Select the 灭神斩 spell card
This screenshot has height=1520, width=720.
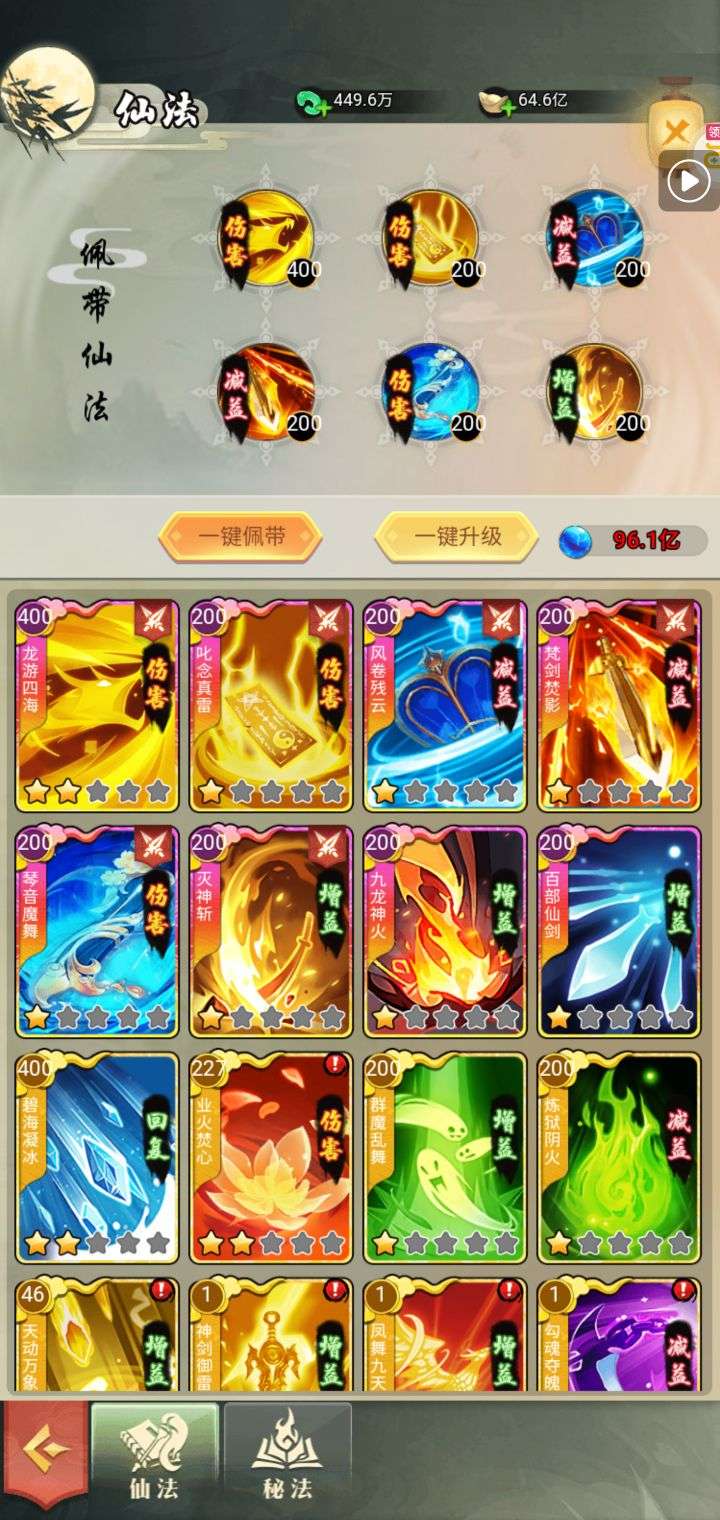pyautogui.click(x=271, y=931)
